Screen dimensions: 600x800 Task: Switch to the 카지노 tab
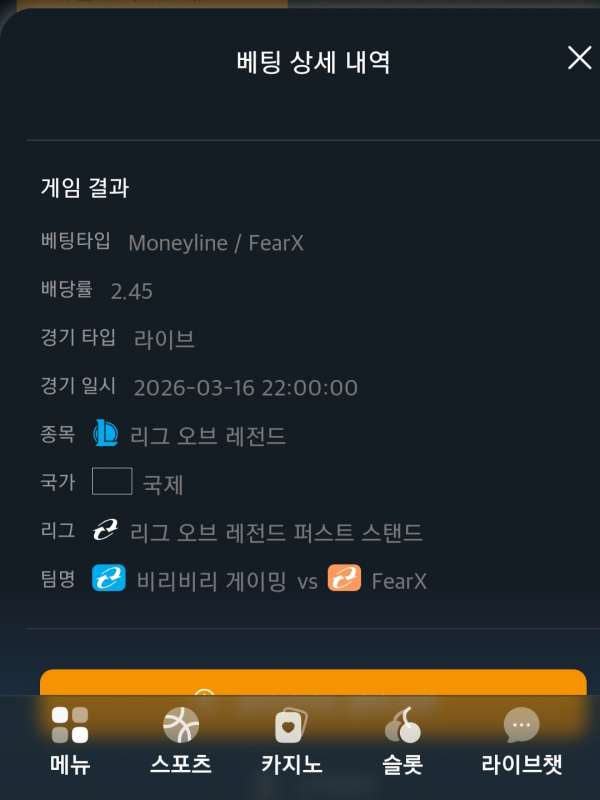pyautogui.click(x=291, y=741)
